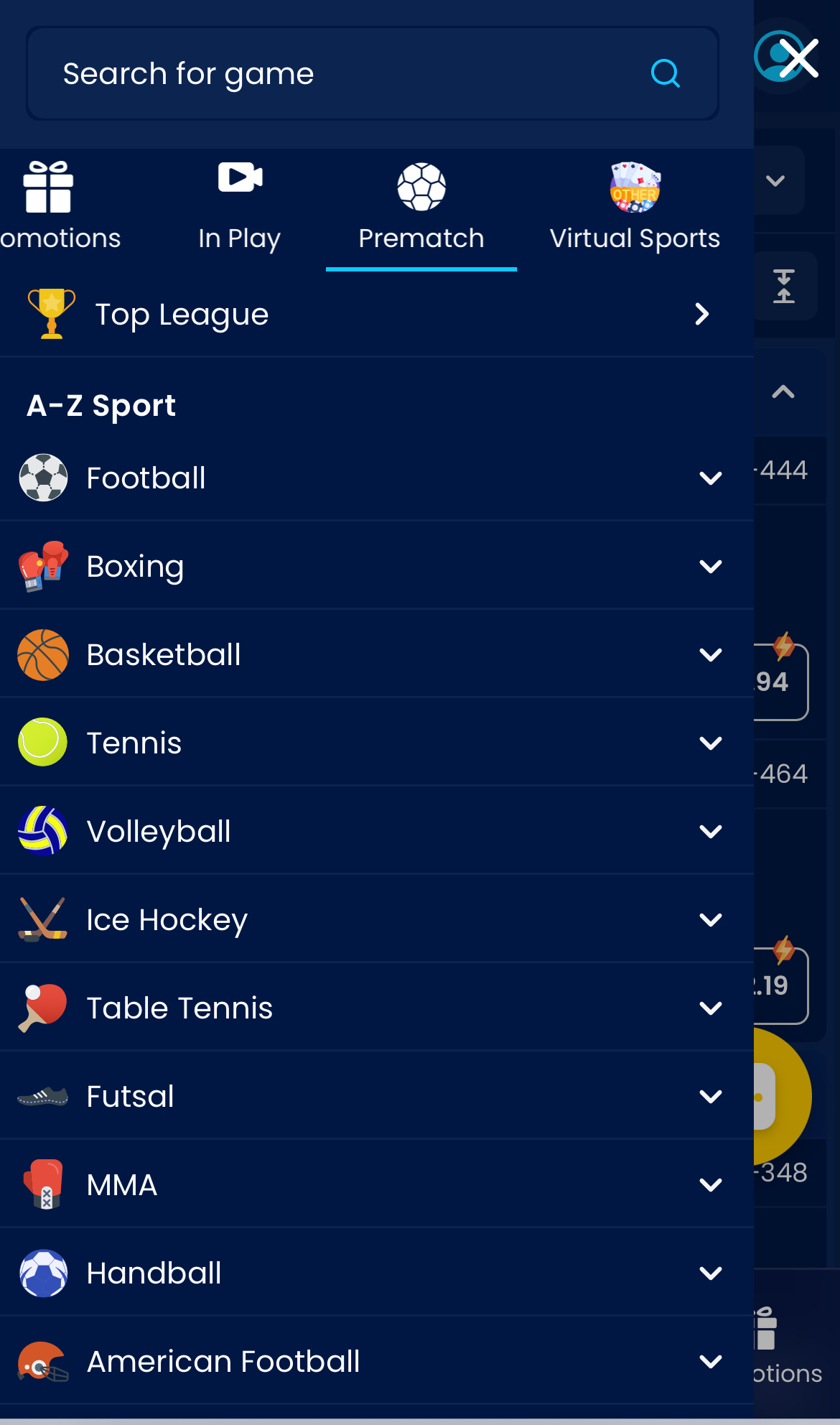The width and height of the screenshot is (840, 1425).
Task: Select the Prematch tab
Action: click(421, 208)
